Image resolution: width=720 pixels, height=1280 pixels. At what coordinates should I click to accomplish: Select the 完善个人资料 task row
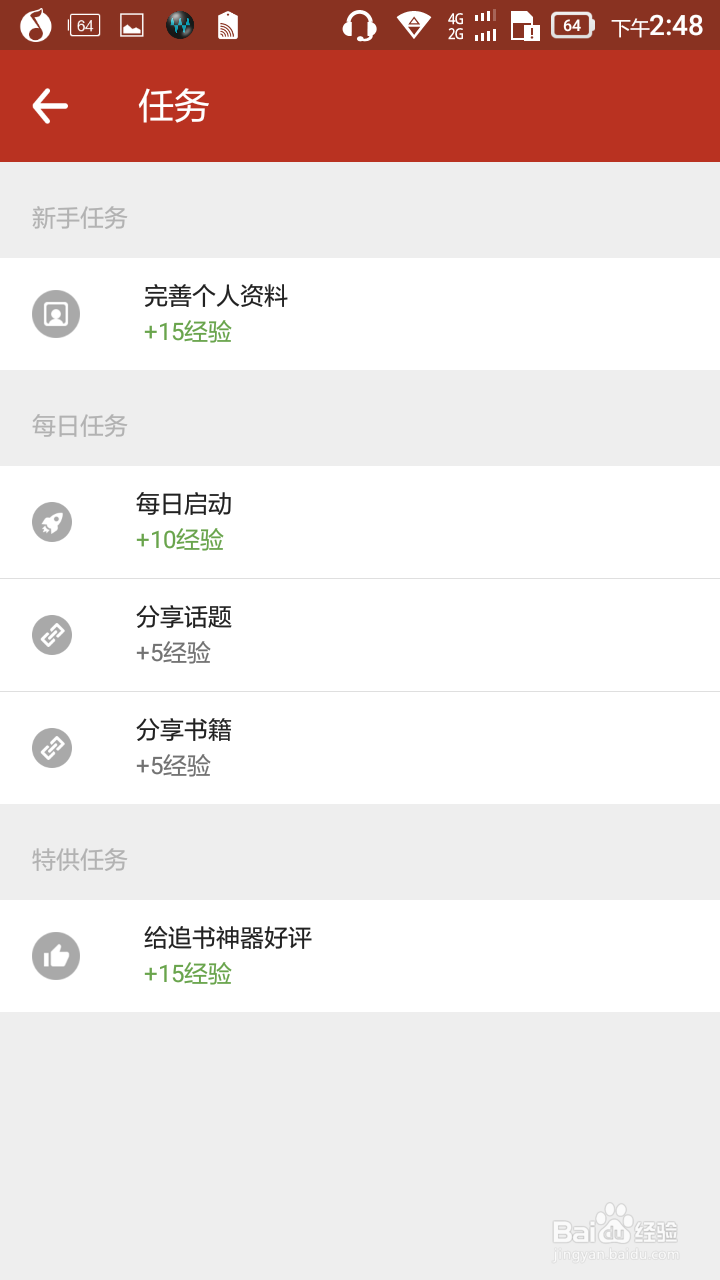pyautogui.click(x=360, y=313)
